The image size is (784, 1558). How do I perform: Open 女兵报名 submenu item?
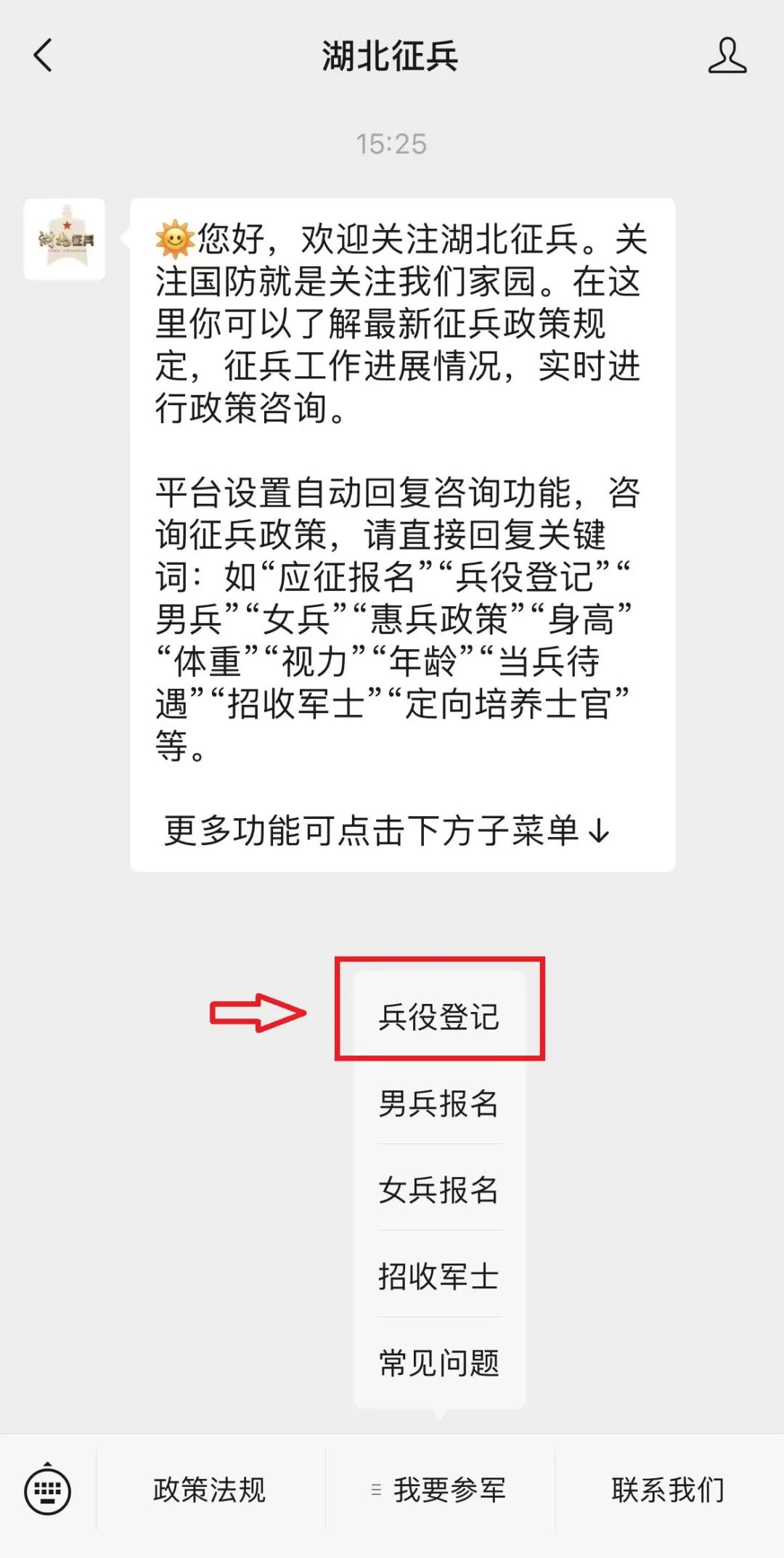(438, 1190)
